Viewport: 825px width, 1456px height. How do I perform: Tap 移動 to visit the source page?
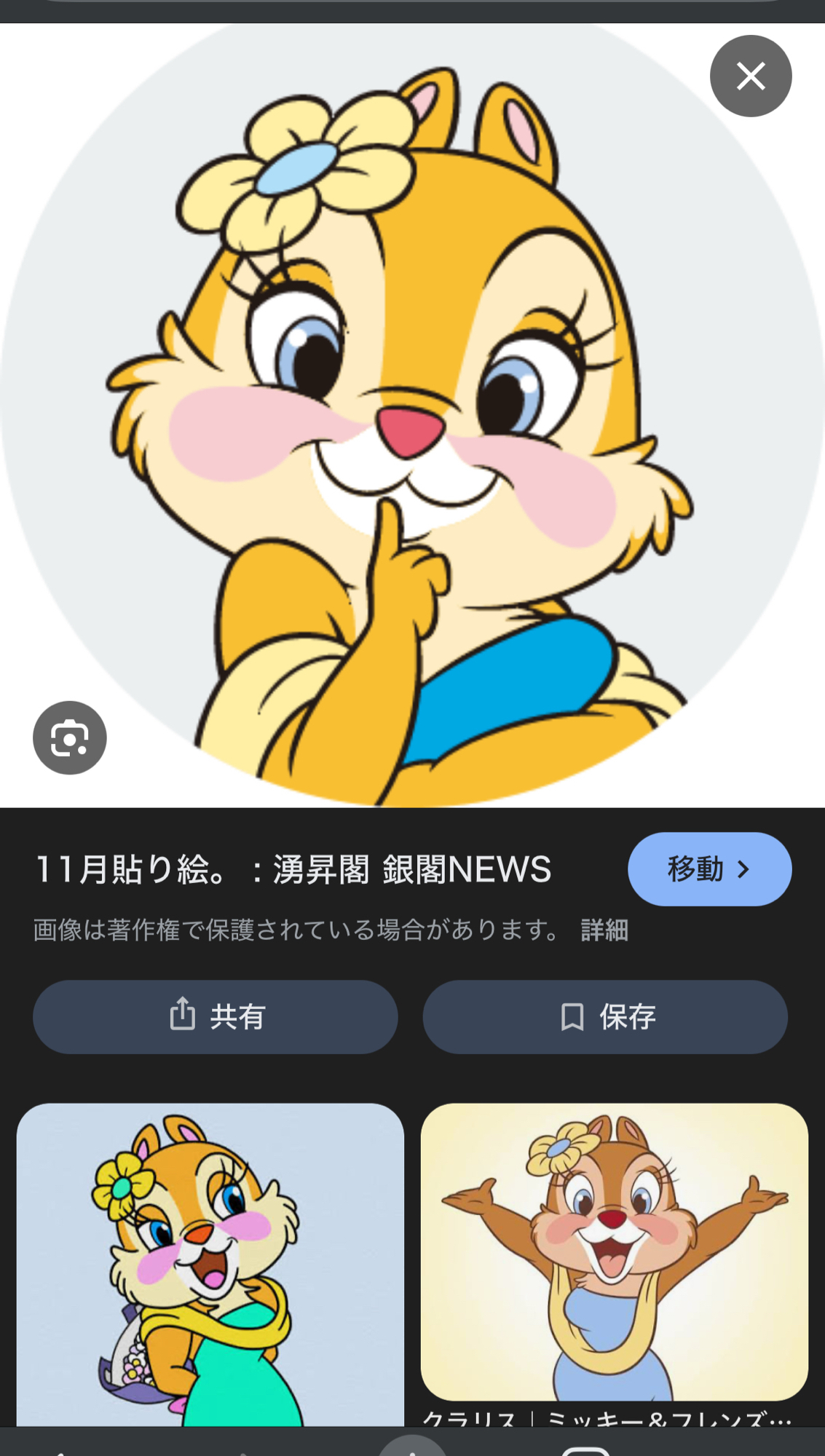pos(709,869)
